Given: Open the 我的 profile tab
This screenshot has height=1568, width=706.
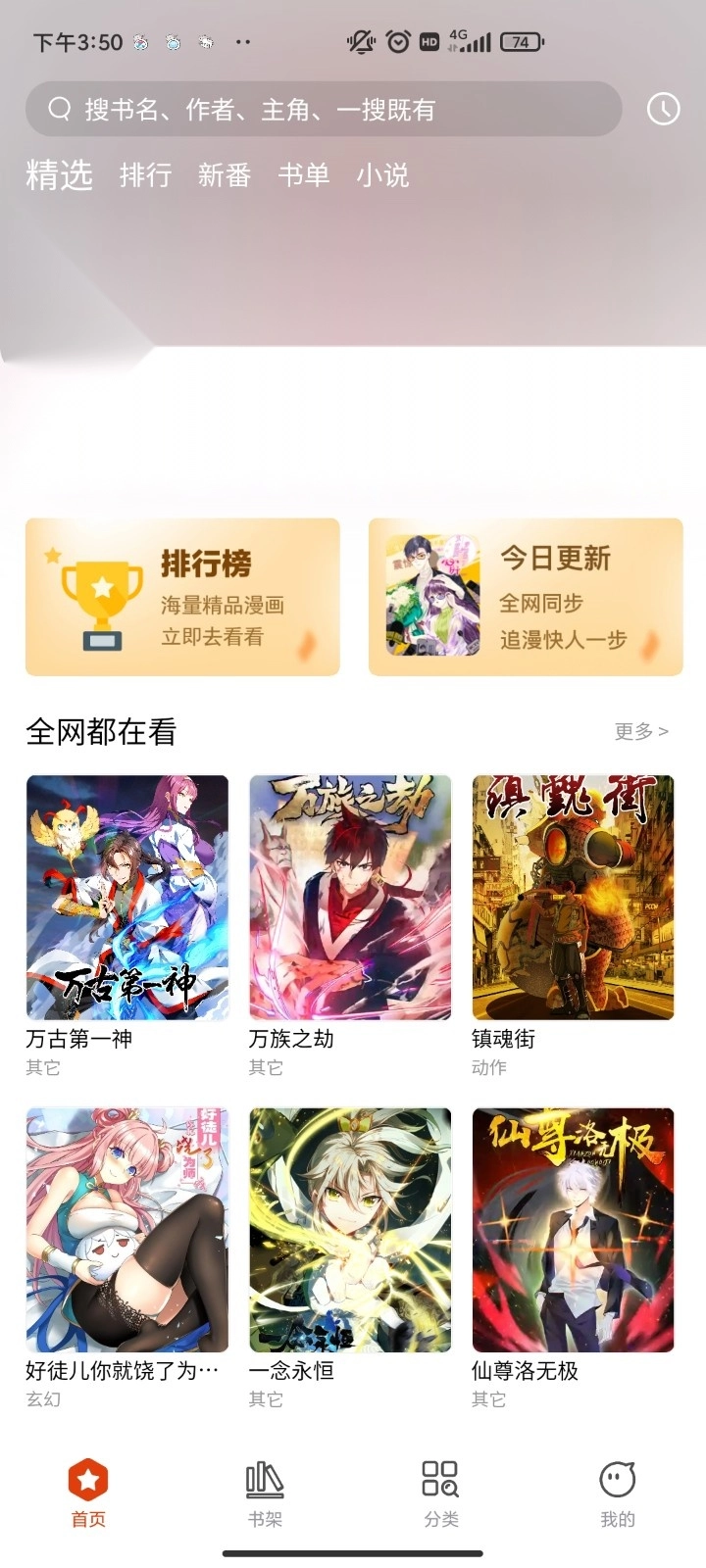Looking at the screenshot, I should [x=618, y=1494].
